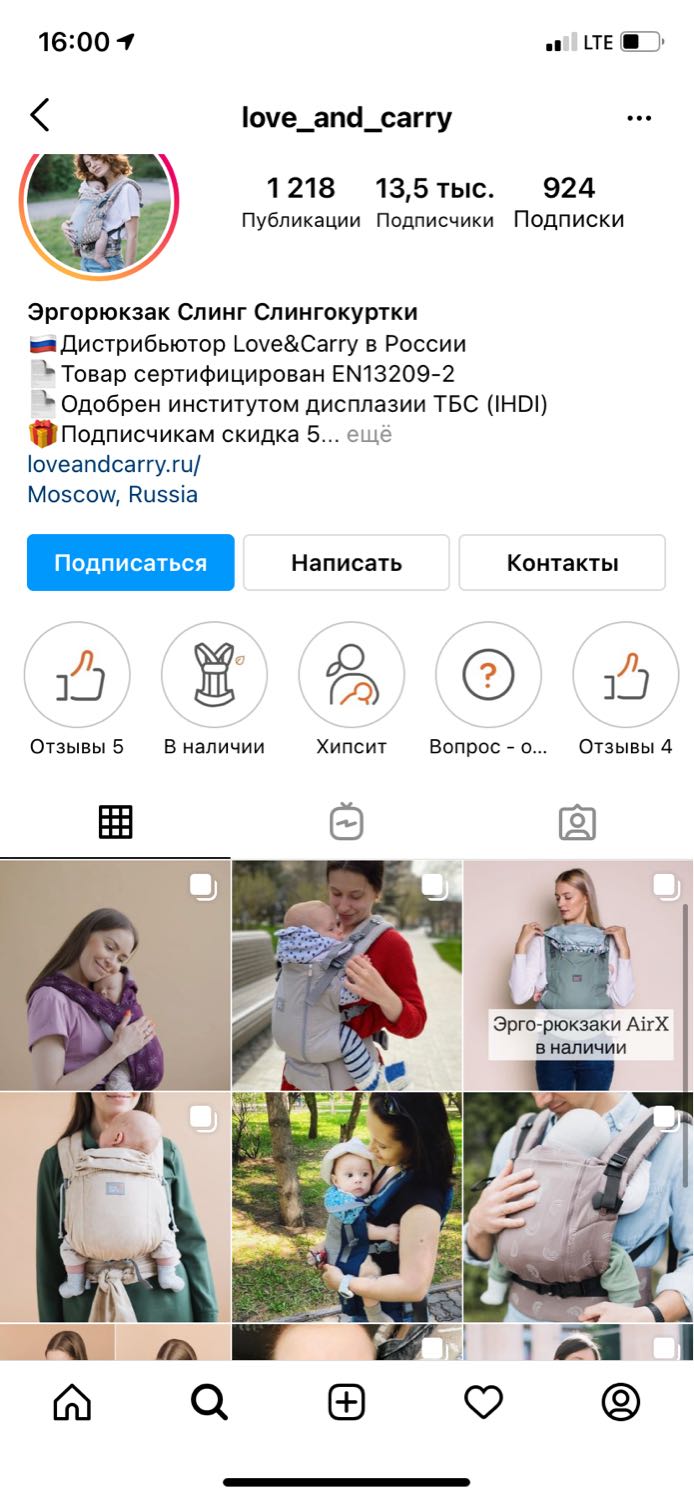Open the В наличии highlight
The height and width of the screenshot is (1500, 694).
click(214, 675)
